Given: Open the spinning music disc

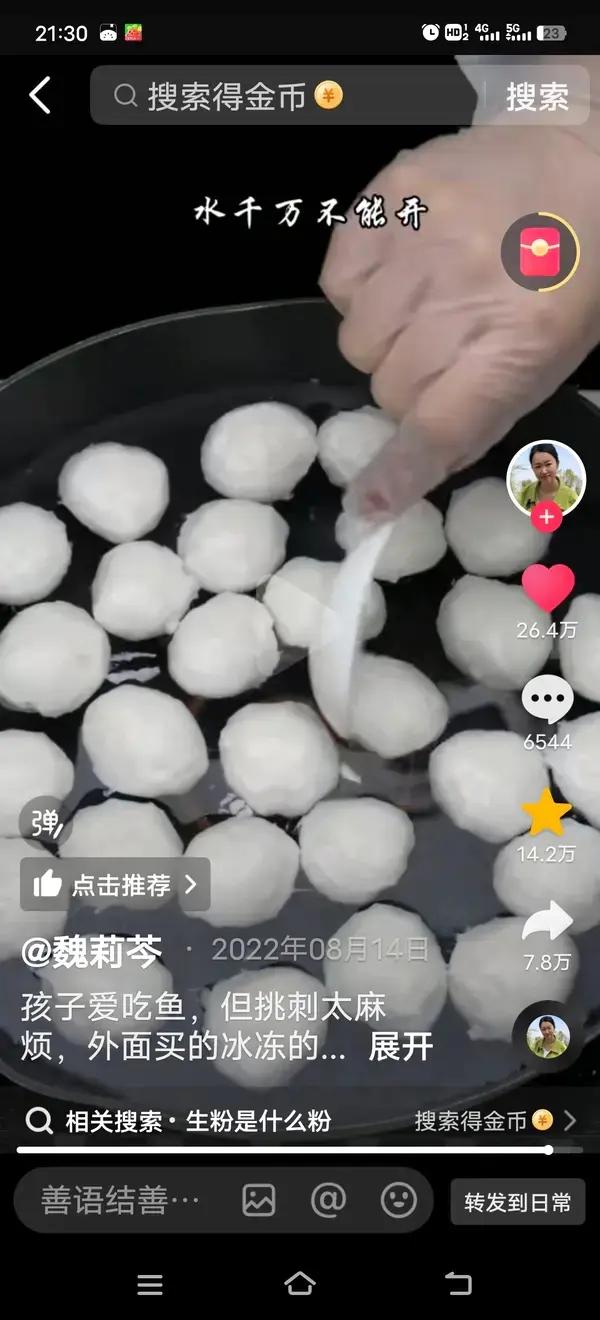Looking at the screenshot, I should tap(547, 1036).
